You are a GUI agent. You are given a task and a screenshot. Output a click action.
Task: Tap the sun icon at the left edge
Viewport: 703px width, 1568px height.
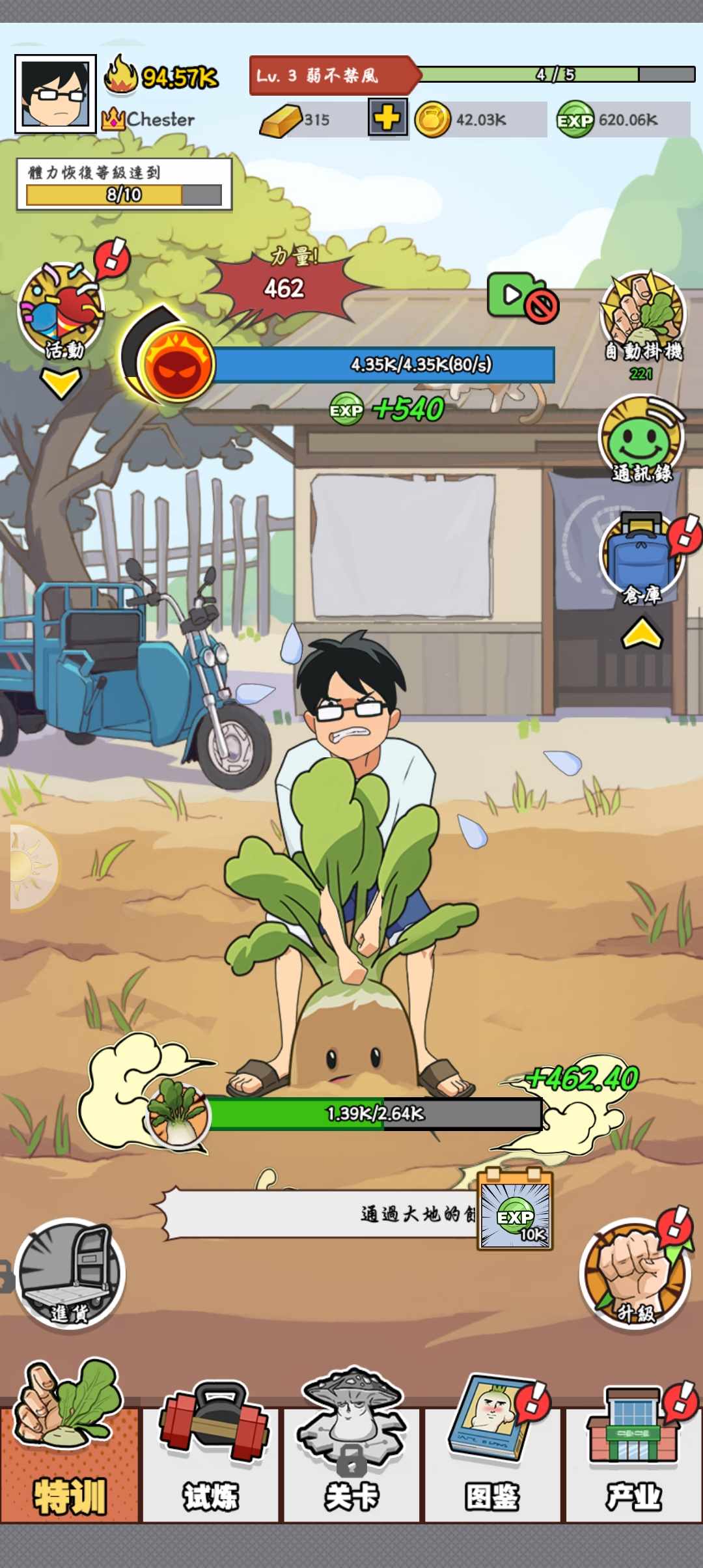(29, 866)
